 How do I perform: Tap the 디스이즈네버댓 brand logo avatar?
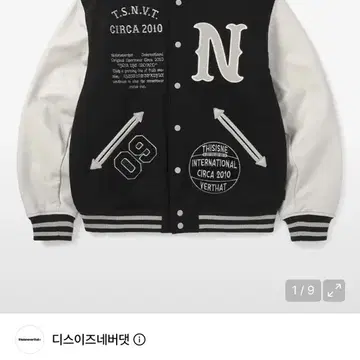point(30,339)
